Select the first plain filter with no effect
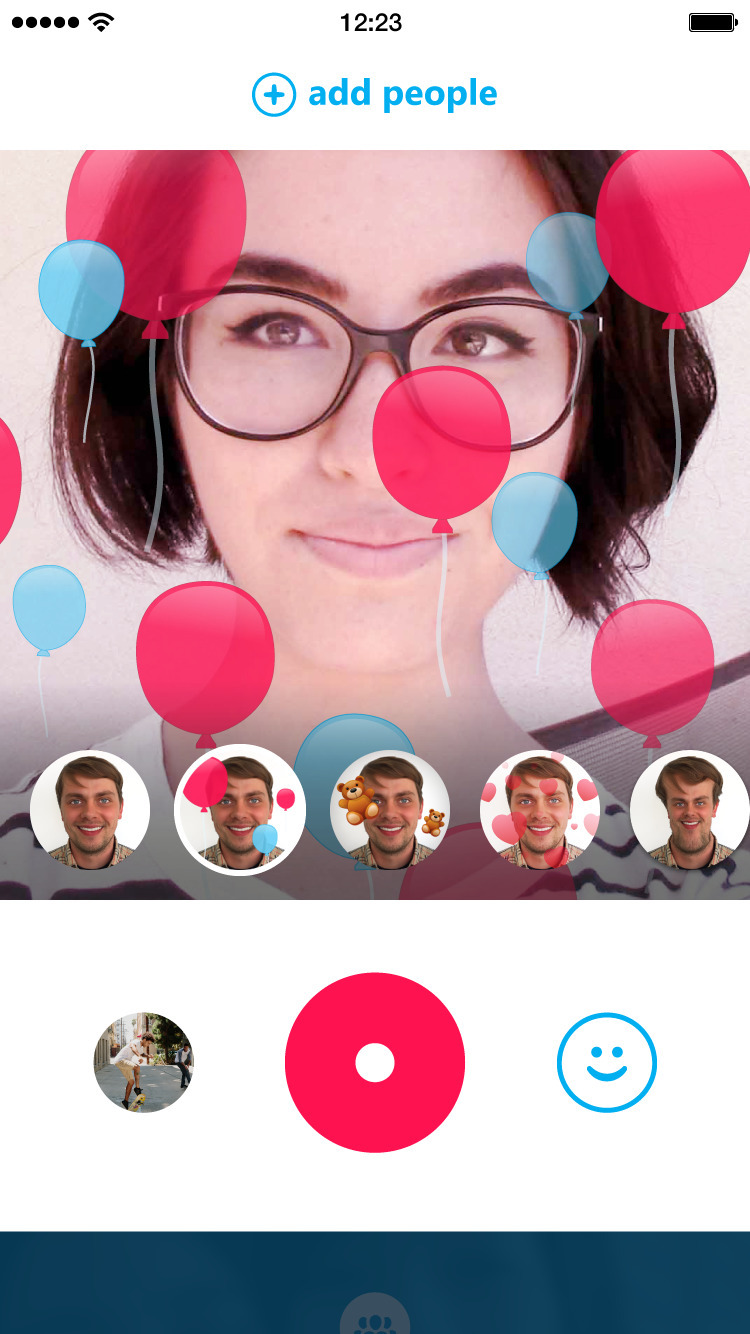Viewport: 750px width, 1334px height. click(x=90, y=810)
